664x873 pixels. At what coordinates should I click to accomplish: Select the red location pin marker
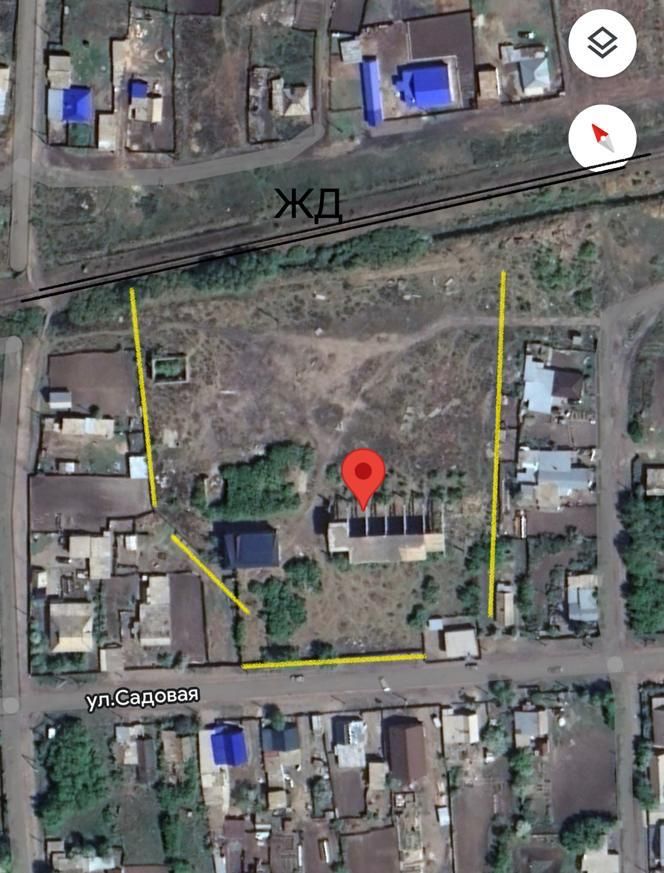click(363, 476)
